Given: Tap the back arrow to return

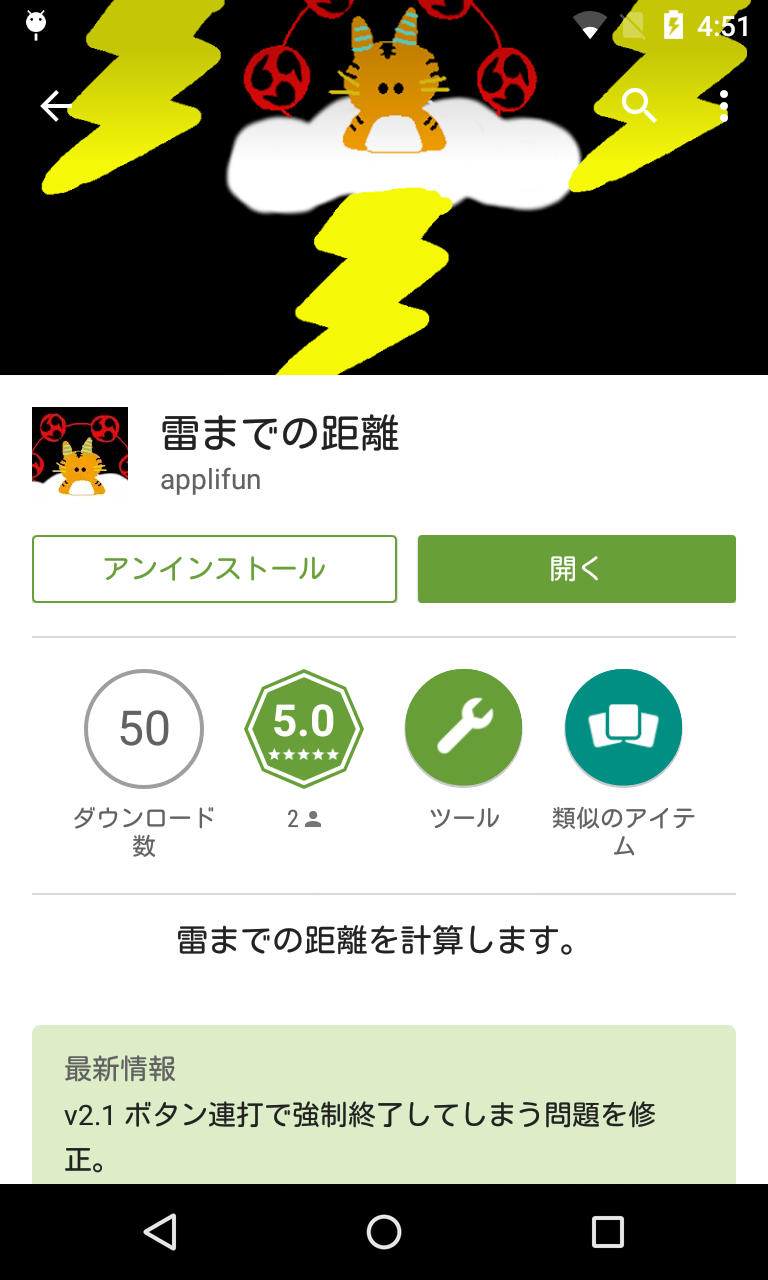Looking at the screenshot, I should point(55,104).
